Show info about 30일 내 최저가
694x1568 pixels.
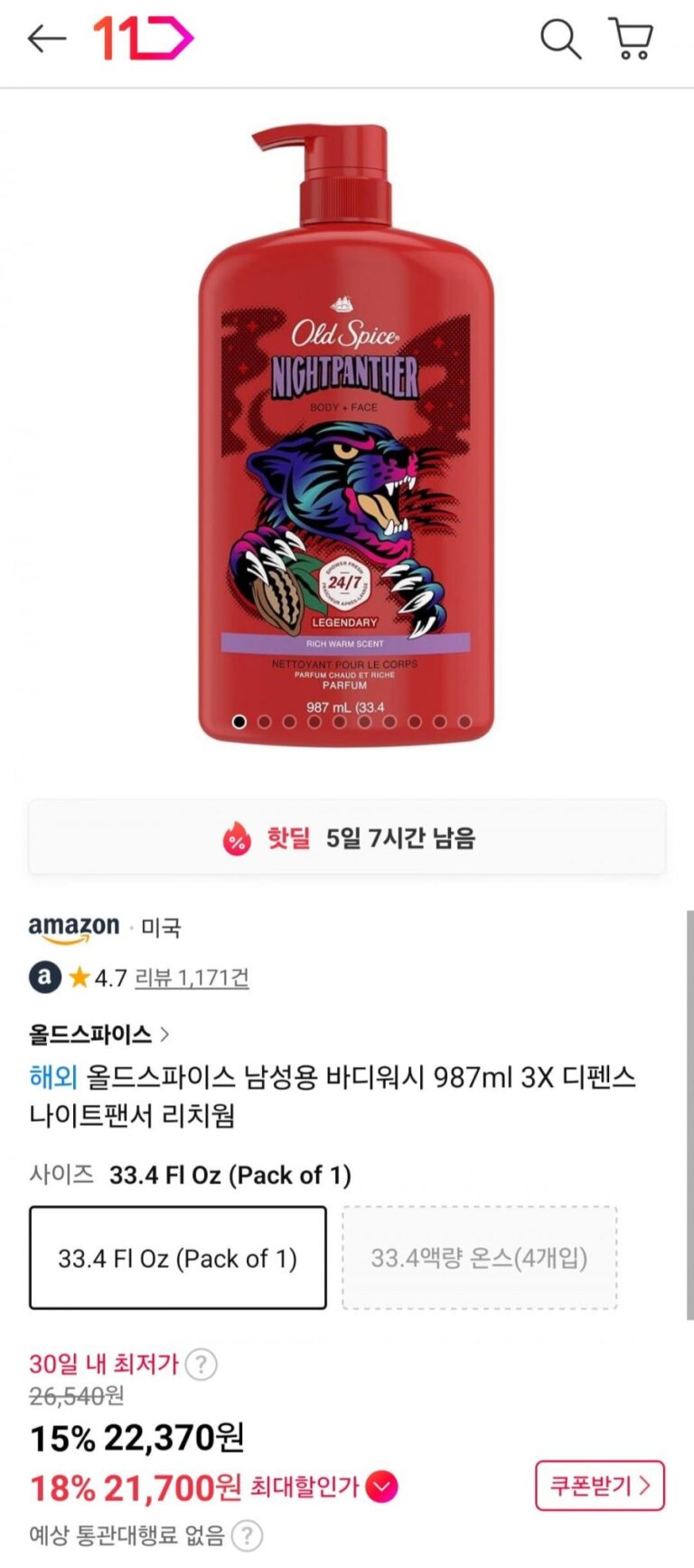tap(202, 1365)
